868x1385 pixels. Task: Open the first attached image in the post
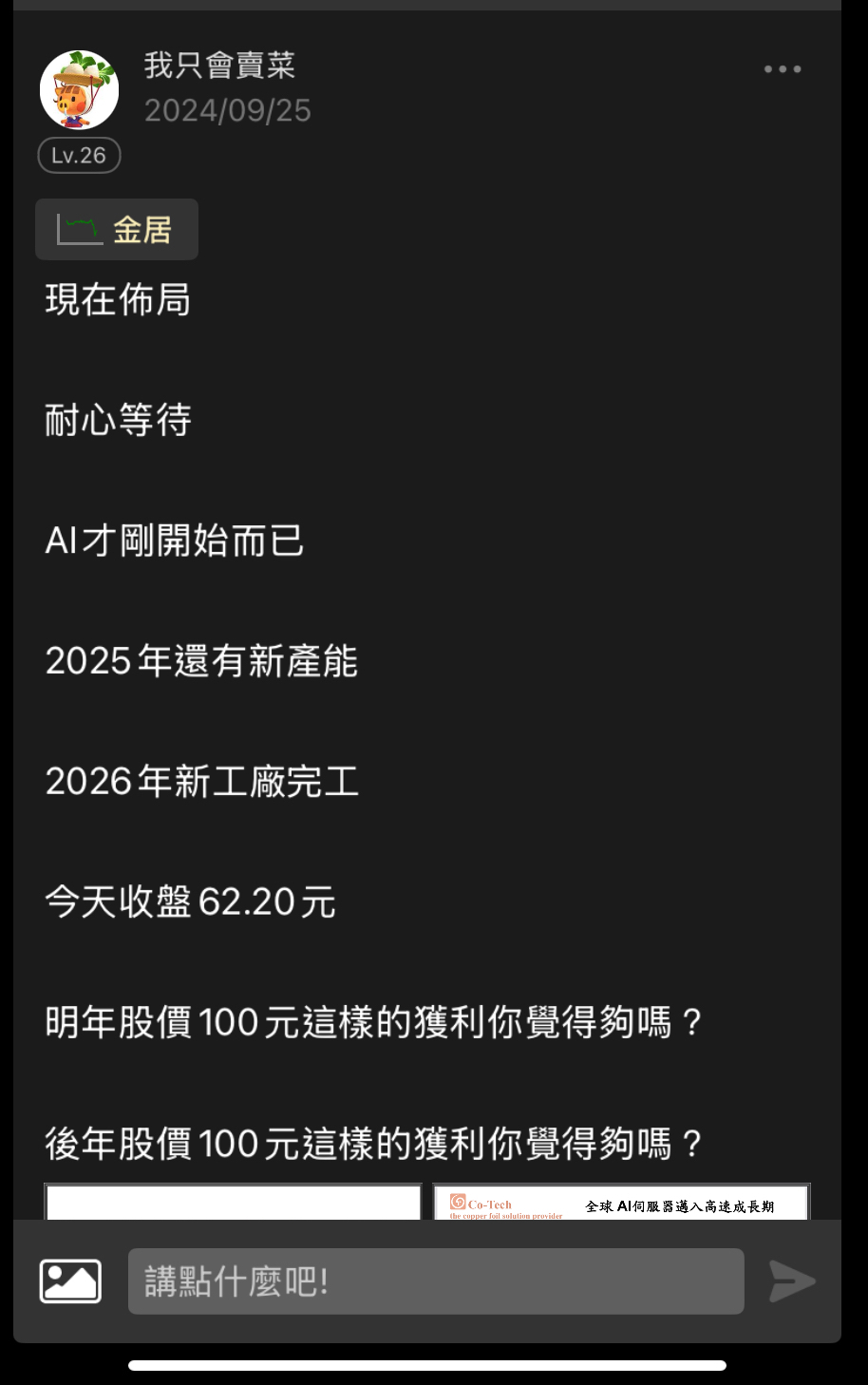click(233, 1203)
